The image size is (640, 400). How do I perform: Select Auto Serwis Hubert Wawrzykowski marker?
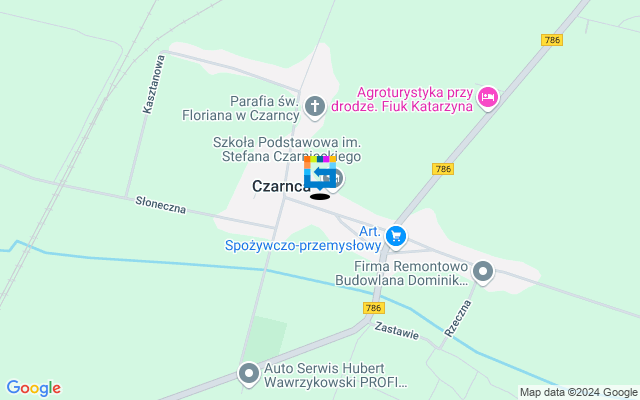click(248, 373)
